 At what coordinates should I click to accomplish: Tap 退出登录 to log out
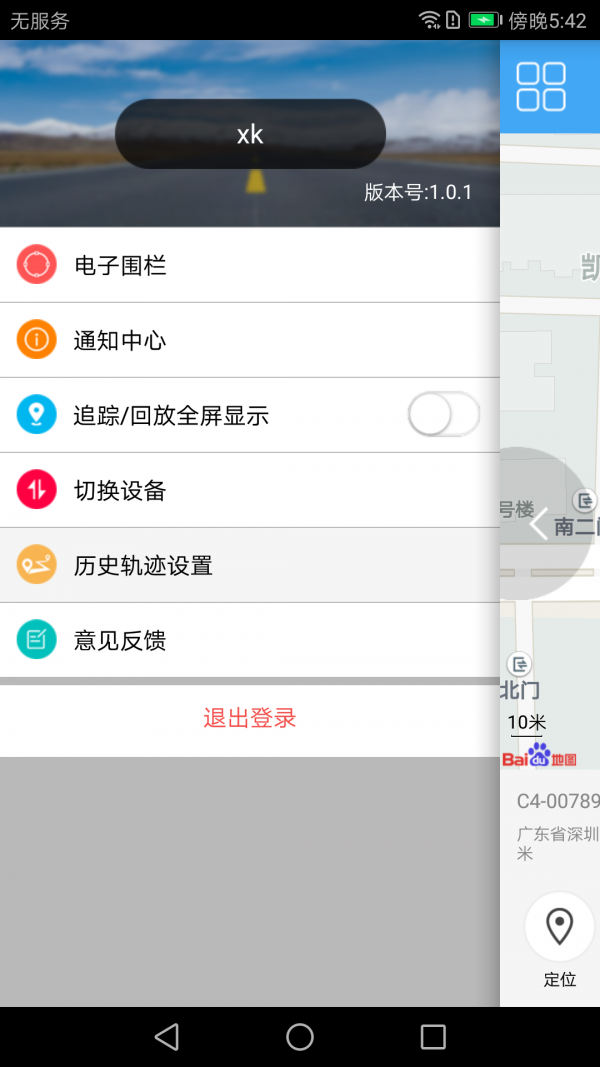click(250, 719)
